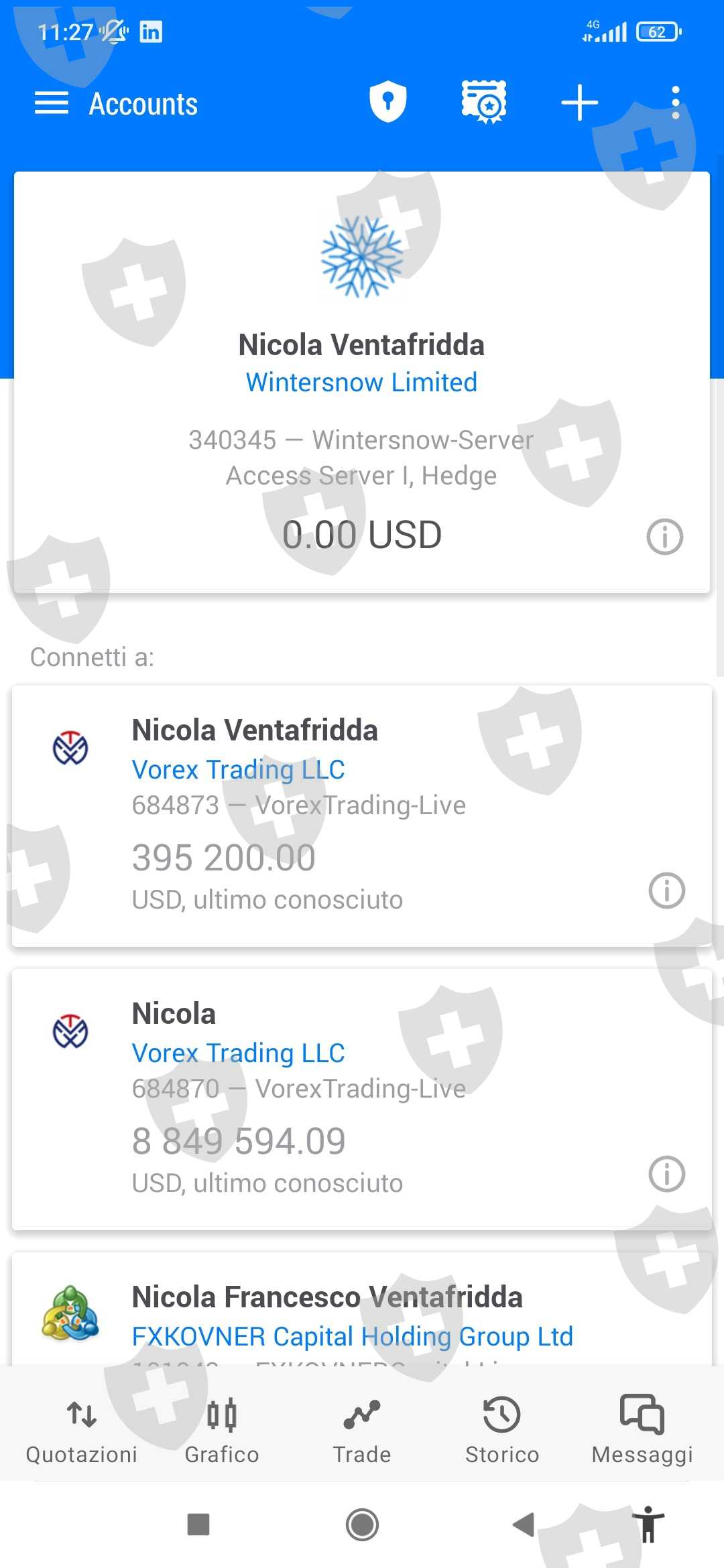This screenshot has height=1568, width=724.
Task: View info for account 684873
Action: [666, 891]
